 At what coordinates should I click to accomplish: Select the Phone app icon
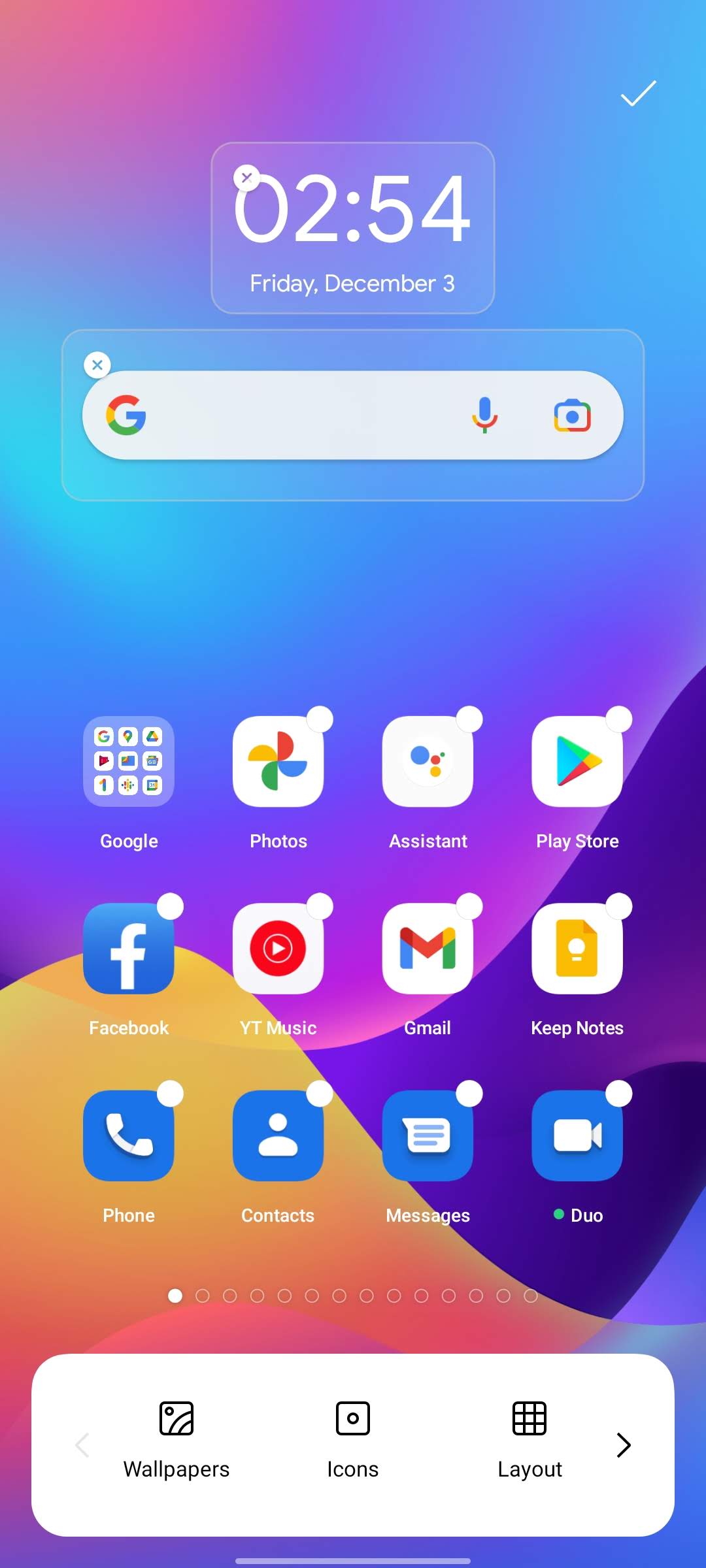click(129, 1135)
